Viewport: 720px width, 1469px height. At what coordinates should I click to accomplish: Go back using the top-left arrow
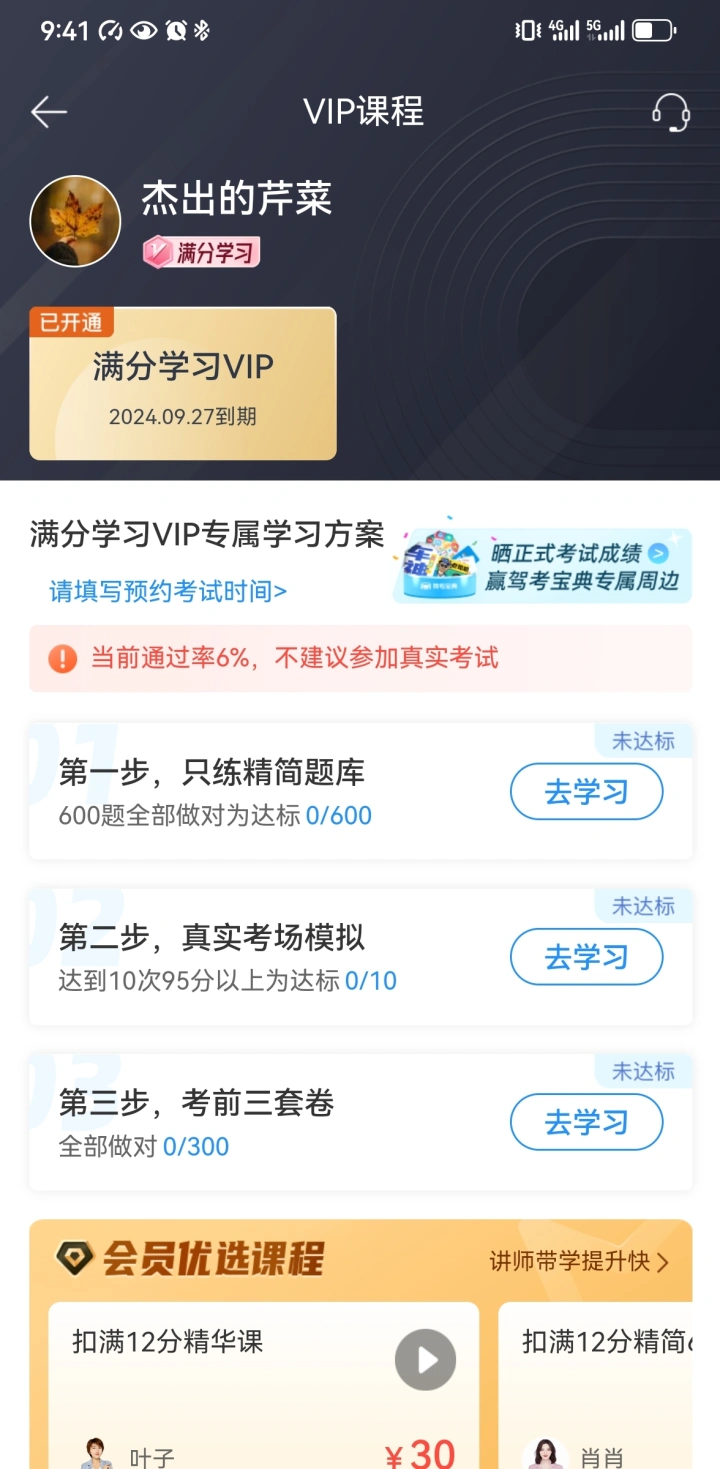(x=49, y=112)
